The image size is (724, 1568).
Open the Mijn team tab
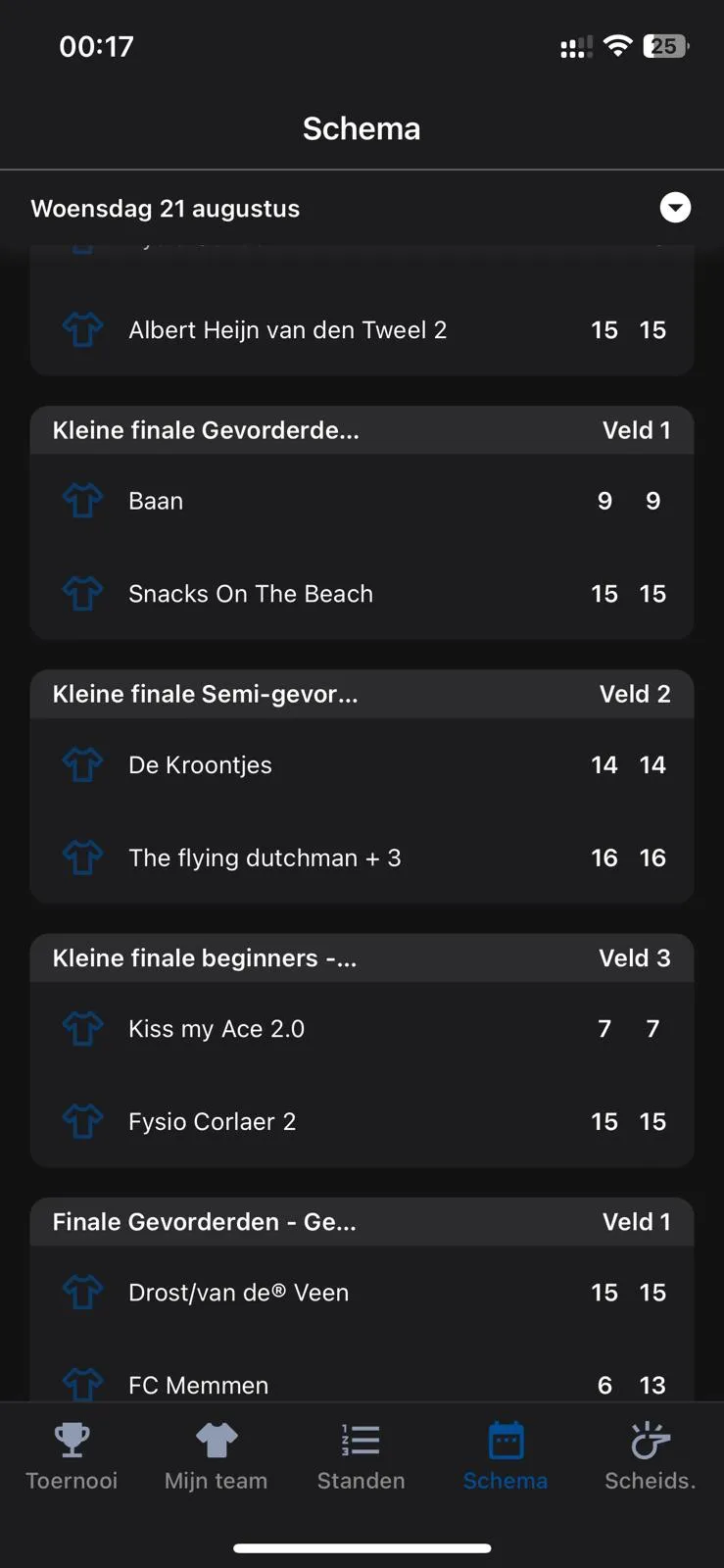pos(216,1457)
